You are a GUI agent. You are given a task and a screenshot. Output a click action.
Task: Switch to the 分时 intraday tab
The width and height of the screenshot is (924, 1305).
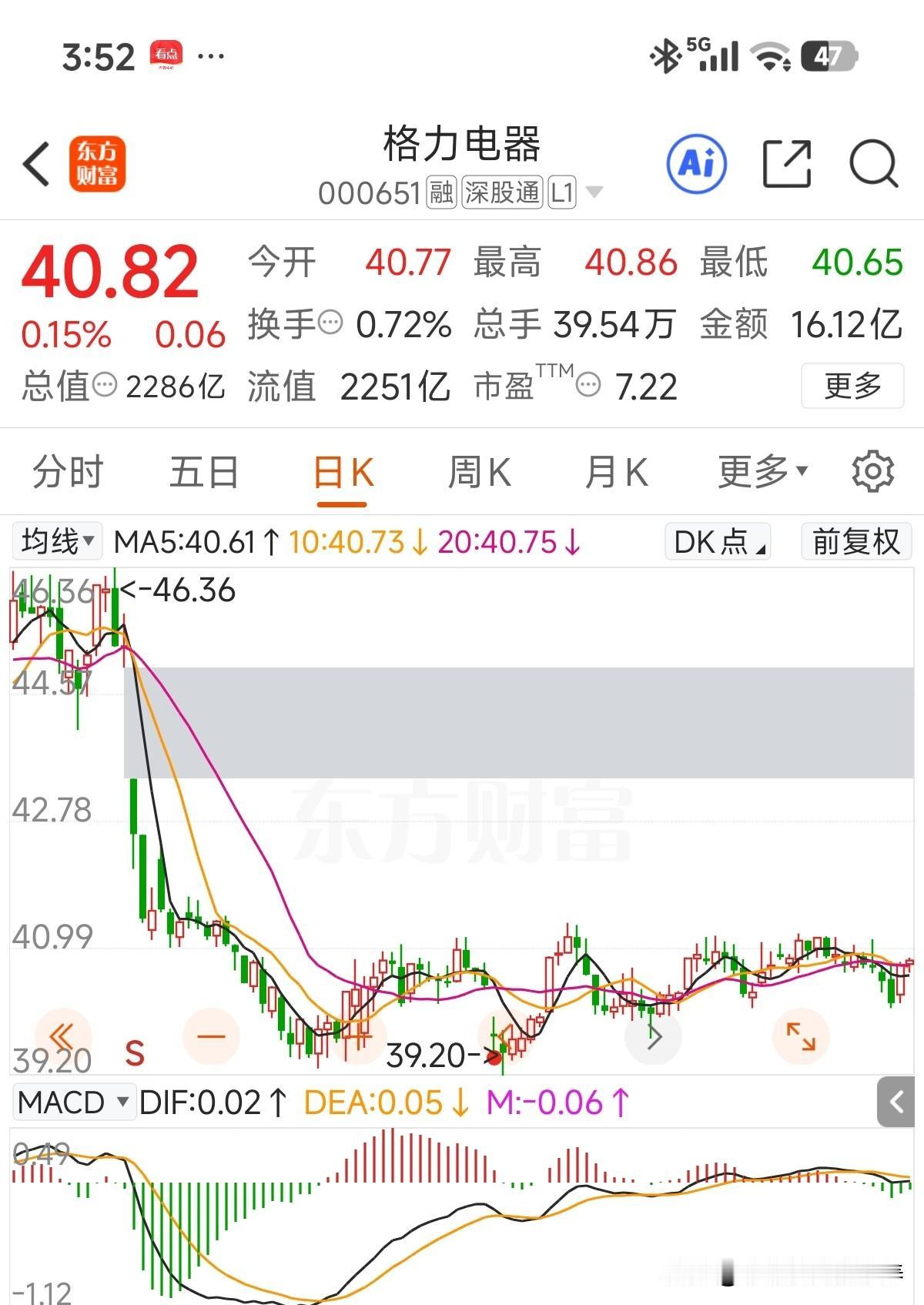(x=66, y=472)
